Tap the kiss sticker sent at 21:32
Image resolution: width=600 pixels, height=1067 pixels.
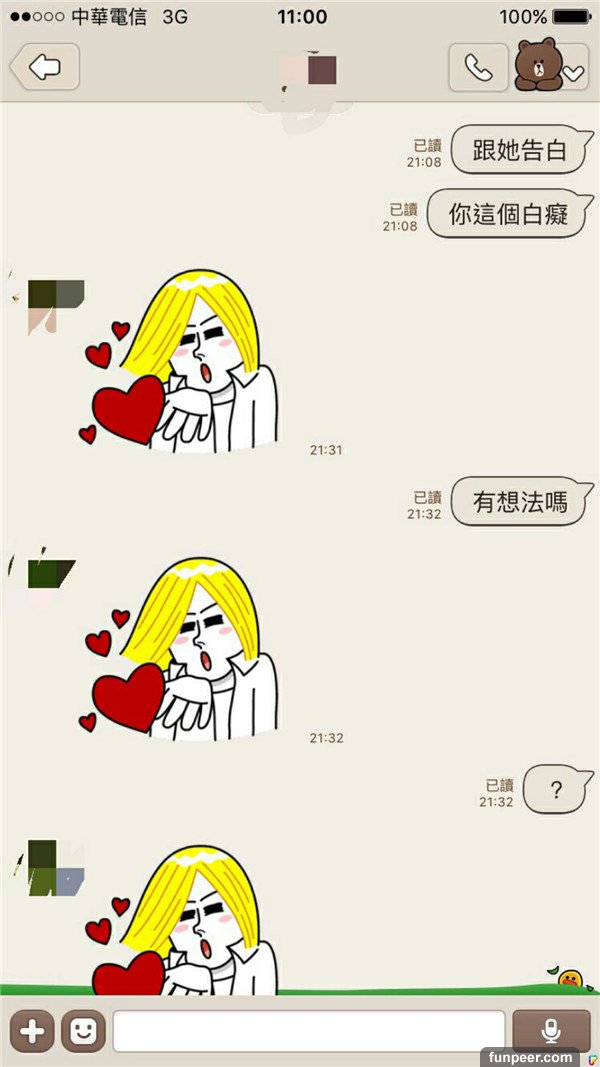(185, 650)
